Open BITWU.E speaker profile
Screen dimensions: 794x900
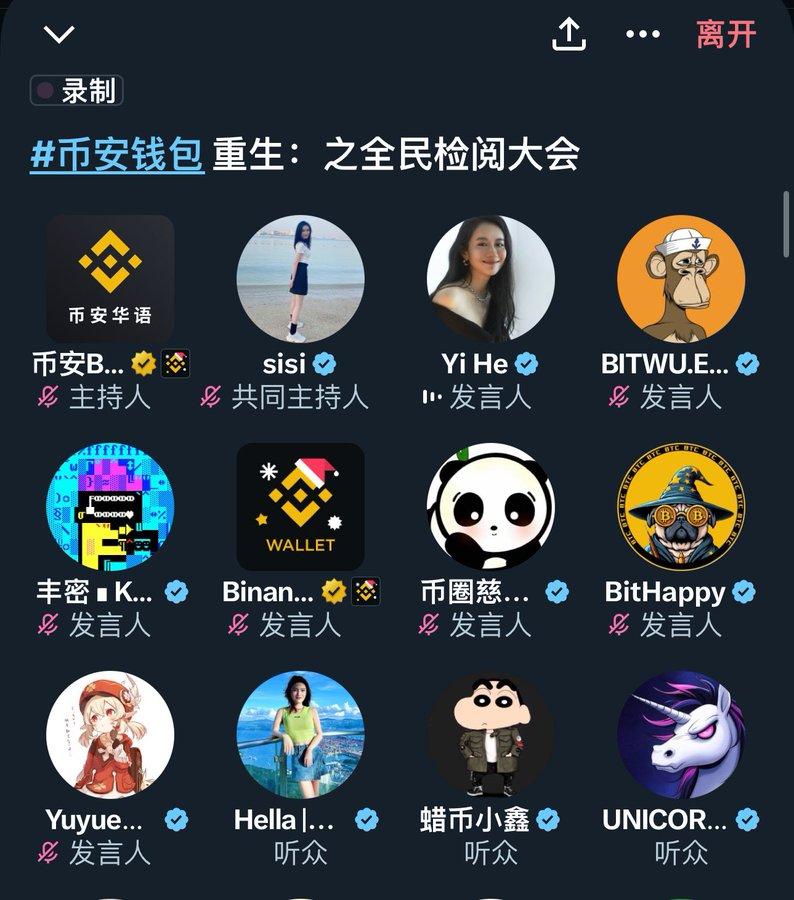tap(680, 279)
